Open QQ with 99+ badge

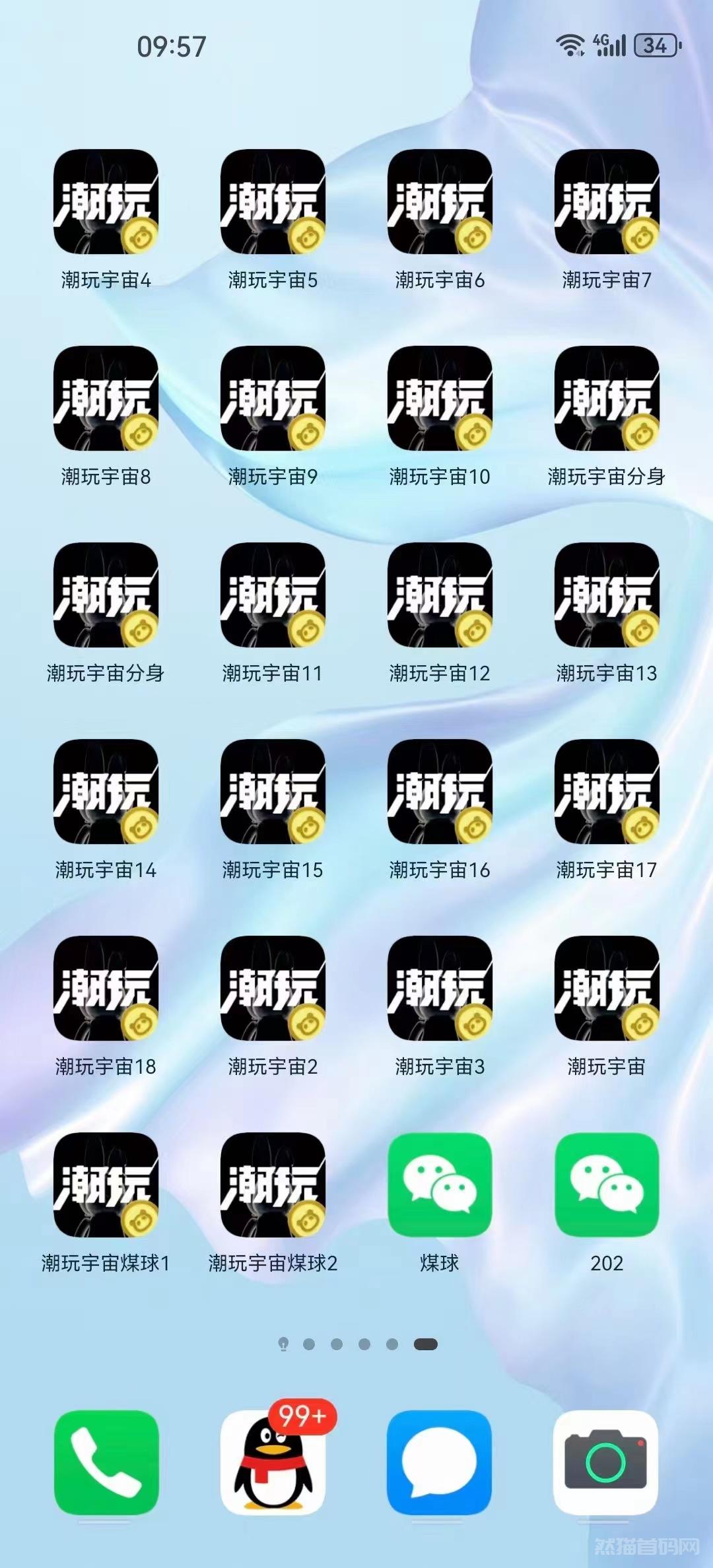[x=273, y=1462]
